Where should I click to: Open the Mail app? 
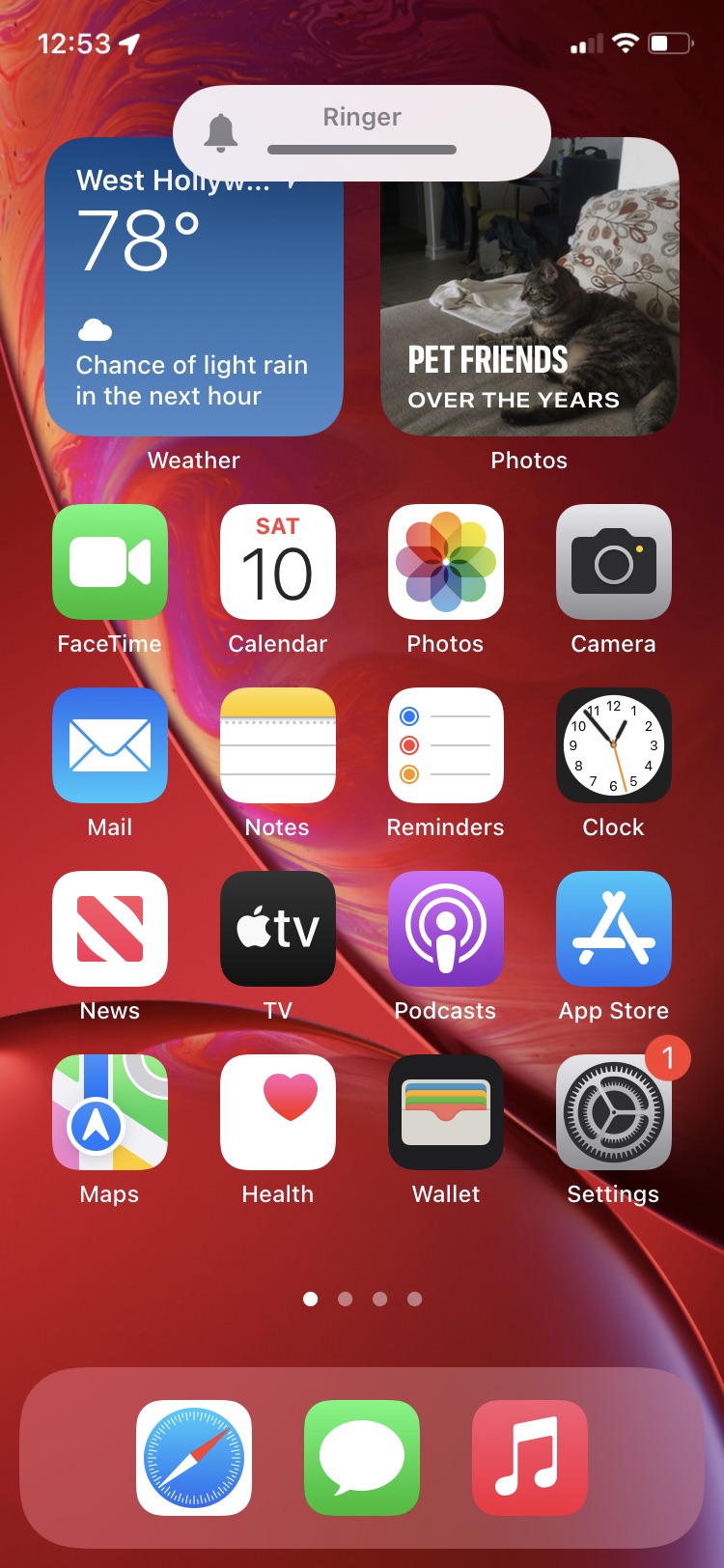[x=110, y=745]
